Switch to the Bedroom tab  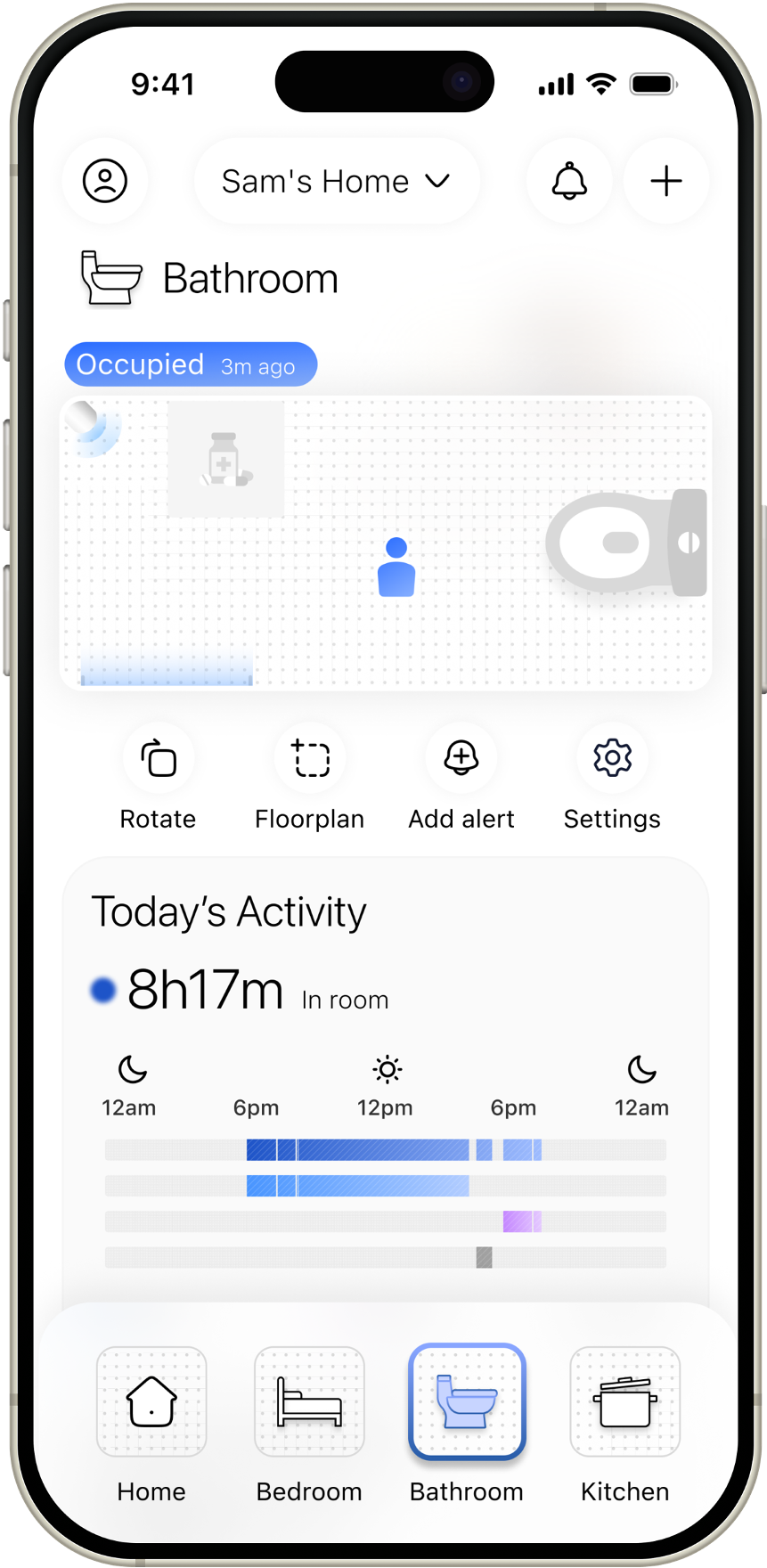[x=309, y=1402]
